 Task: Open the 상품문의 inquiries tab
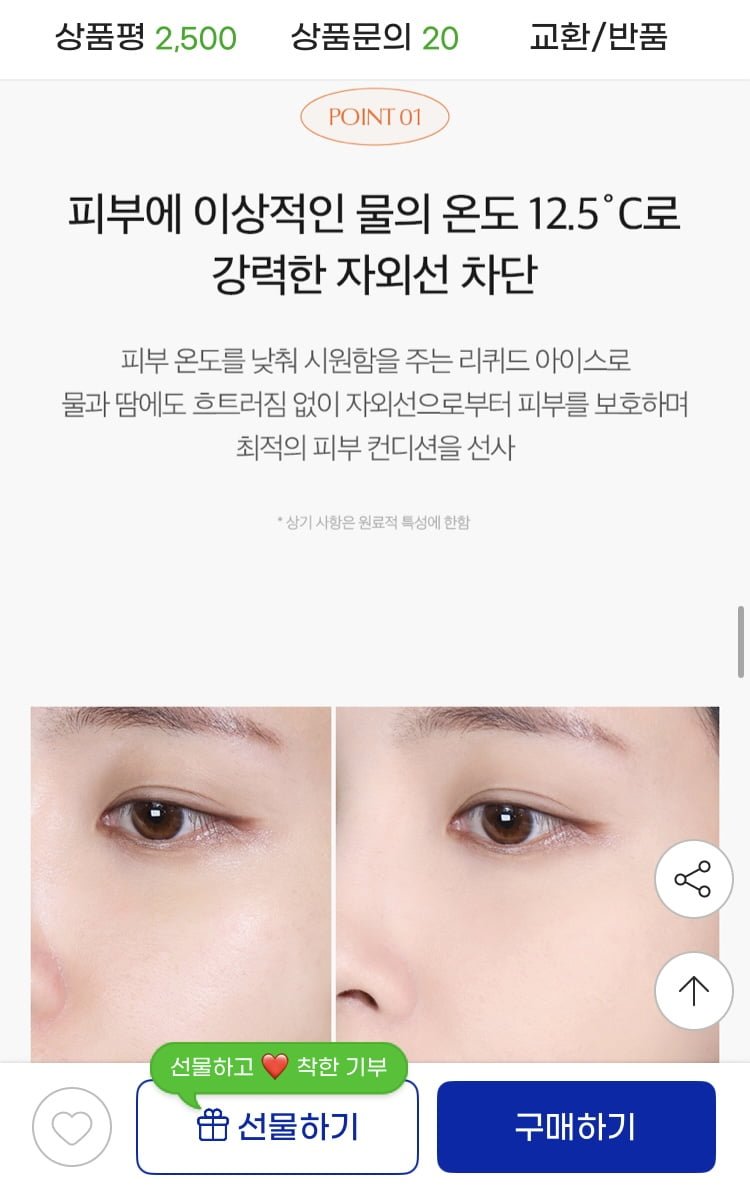375,38
